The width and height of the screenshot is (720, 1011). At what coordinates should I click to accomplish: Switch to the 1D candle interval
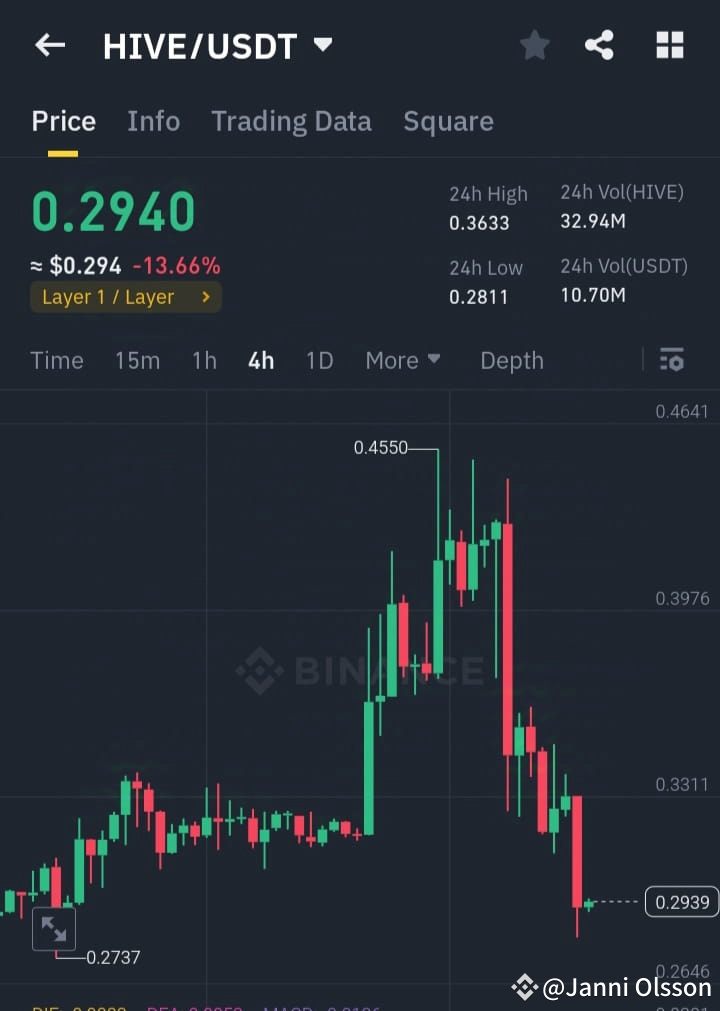[319, 360]
